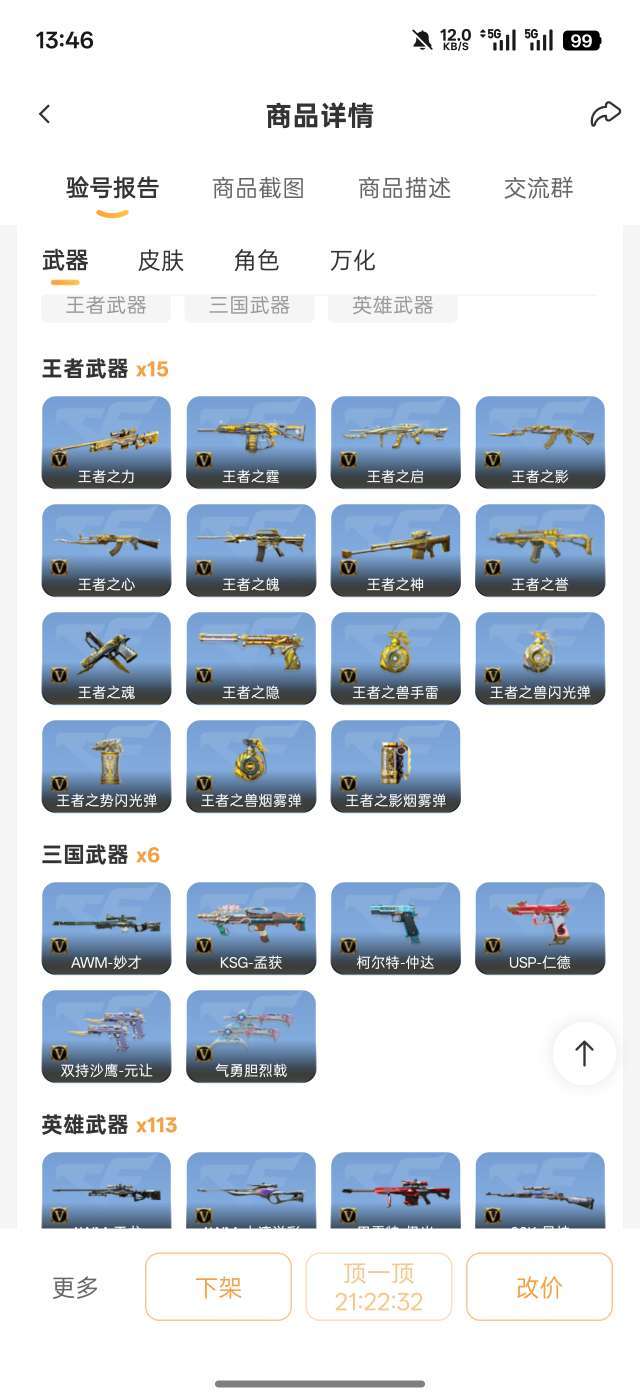640x1400 pixels.
Task: Open the 商品描述 tab
Action: [404, 188]
